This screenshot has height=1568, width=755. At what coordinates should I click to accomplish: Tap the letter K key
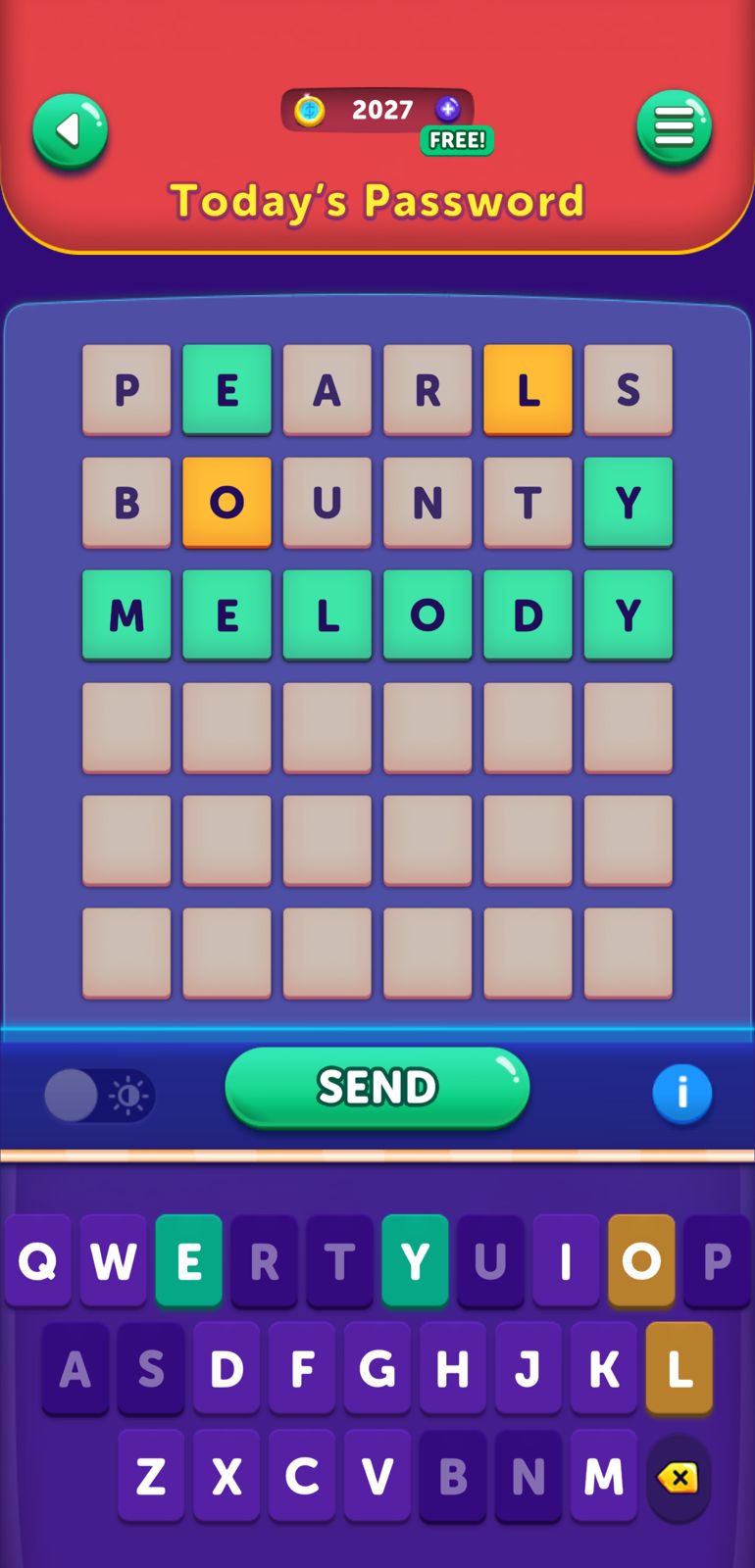coord(604,1368)
